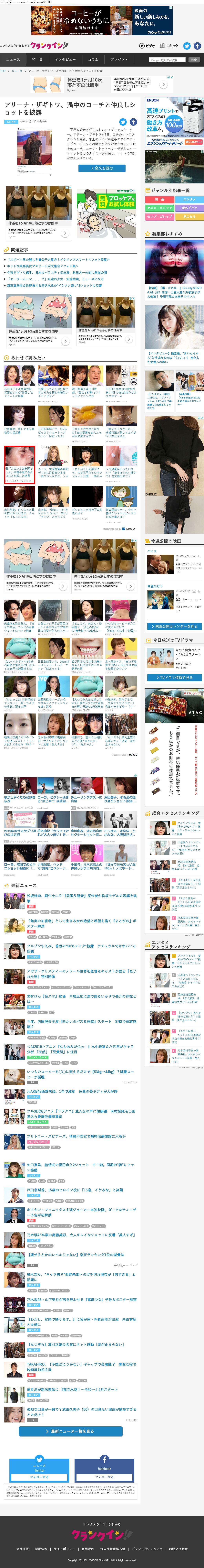The image size is (204, 1568).
Task: Open the お問い合わせ footer link
Action: pos(178,1549)
